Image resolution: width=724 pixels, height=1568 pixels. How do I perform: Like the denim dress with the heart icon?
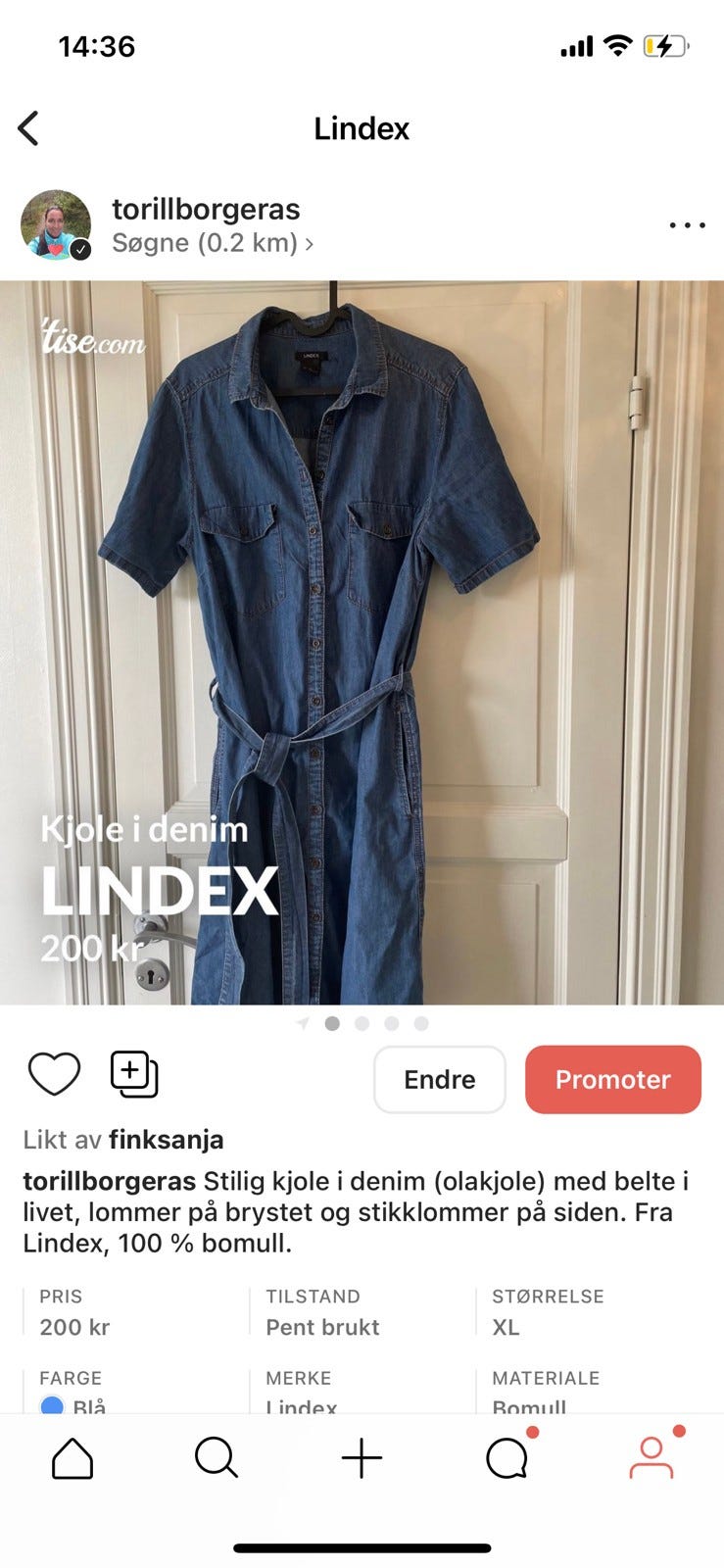56,1073
